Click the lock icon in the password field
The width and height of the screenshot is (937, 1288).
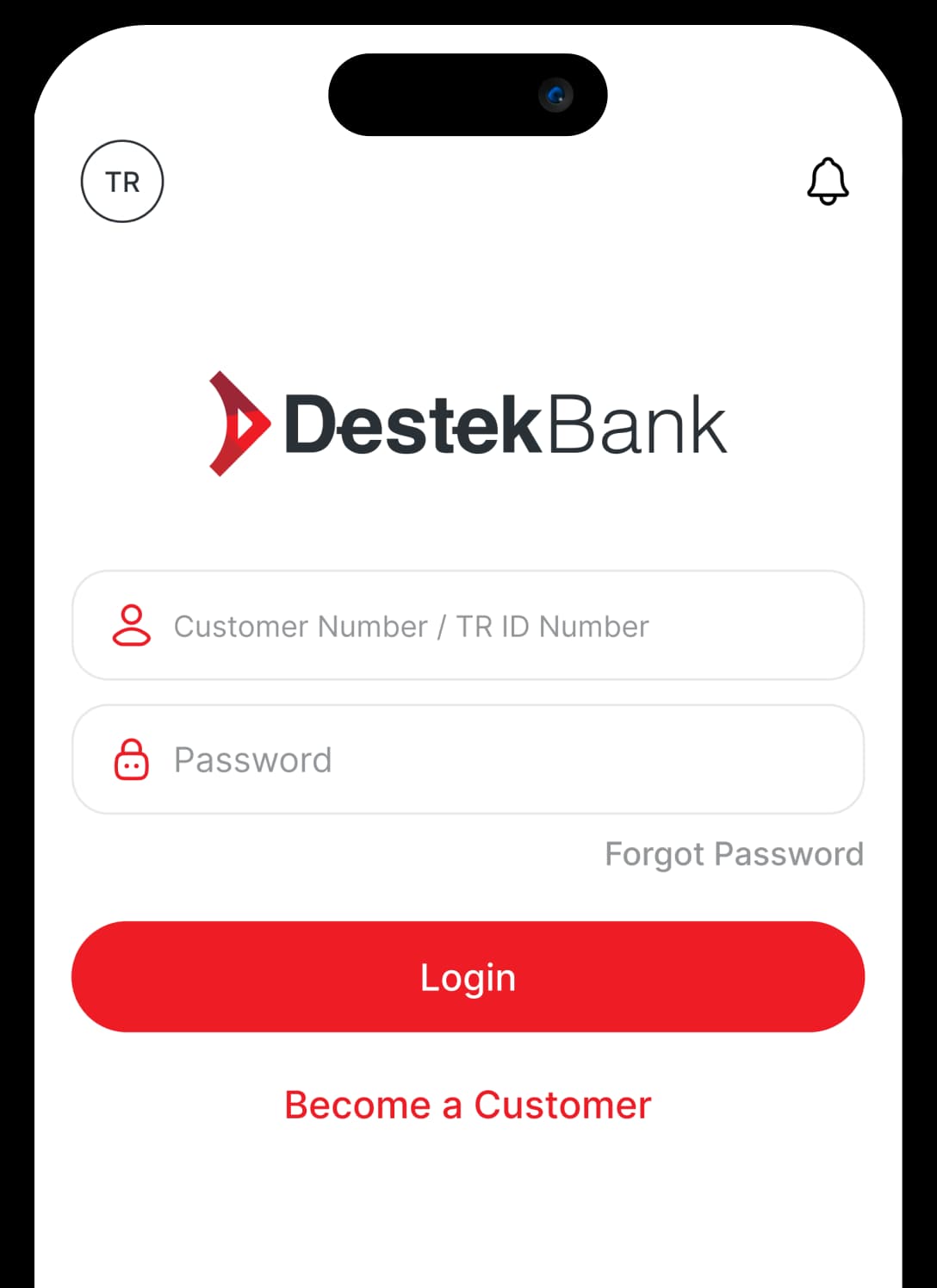point(131,759)
